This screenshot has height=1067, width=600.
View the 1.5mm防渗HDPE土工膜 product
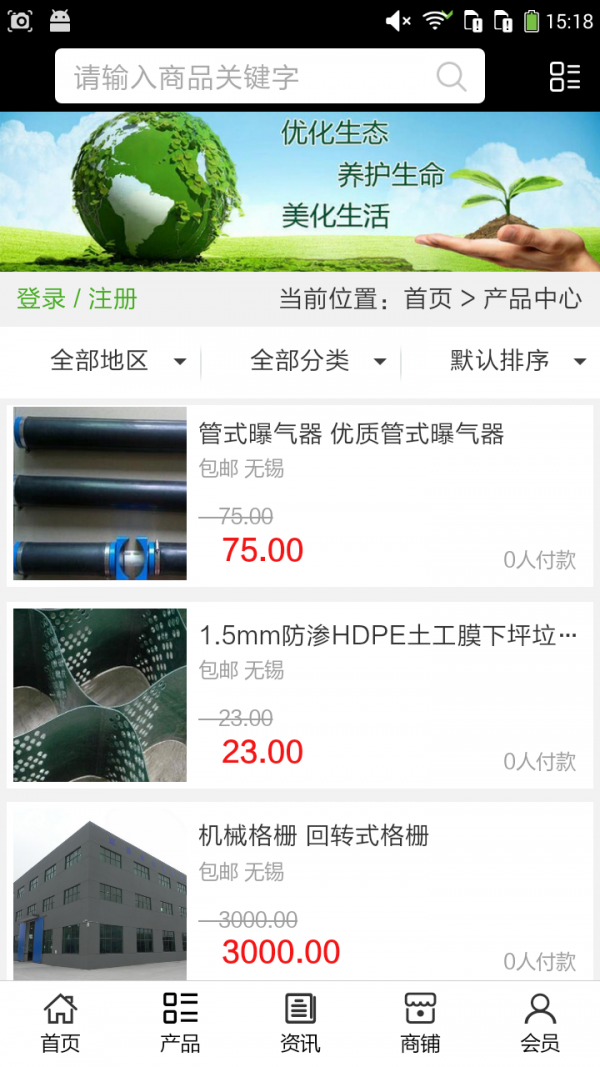click(x=300, y=695)
